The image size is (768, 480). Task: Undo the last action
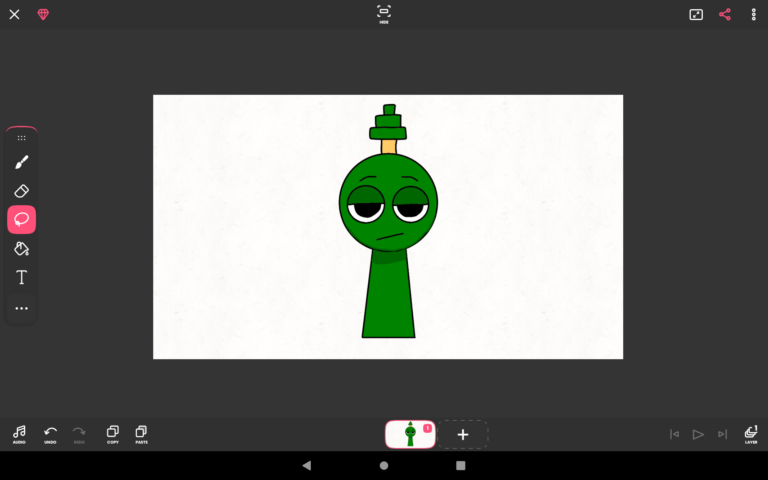pyautogui.click(x=50, y=433)
